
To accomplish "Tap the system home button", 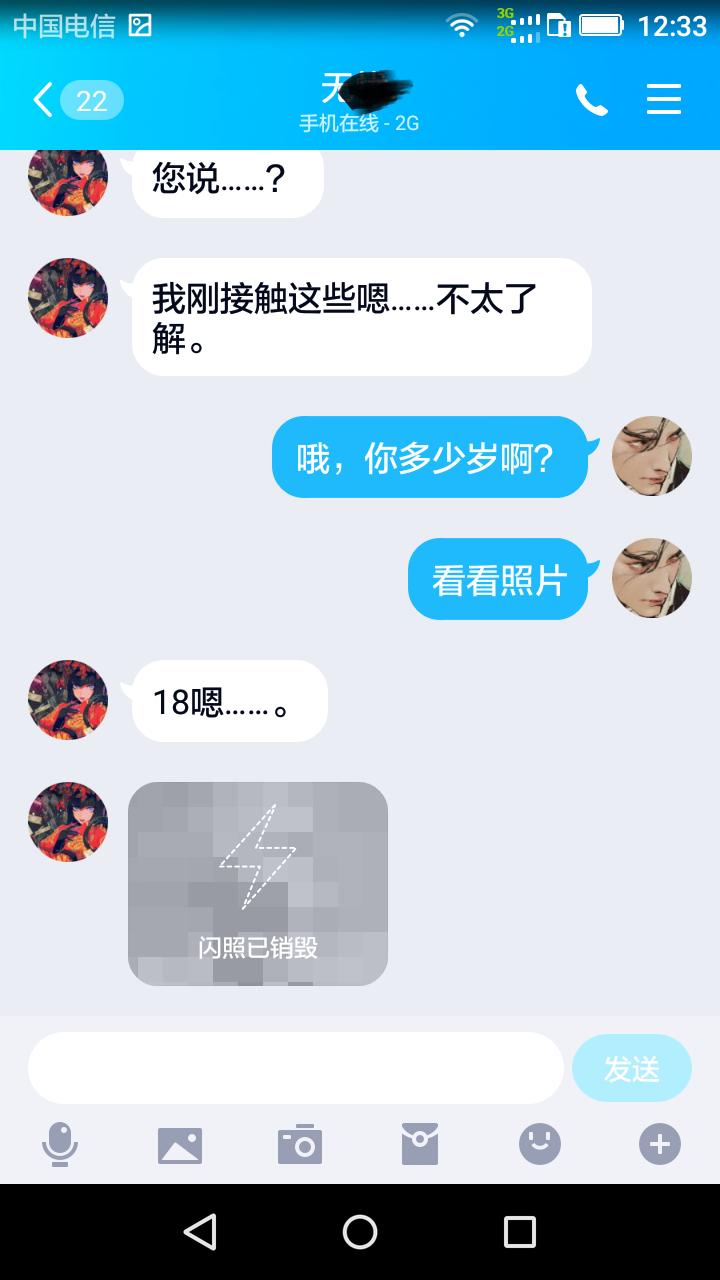I will point(360,1232).
